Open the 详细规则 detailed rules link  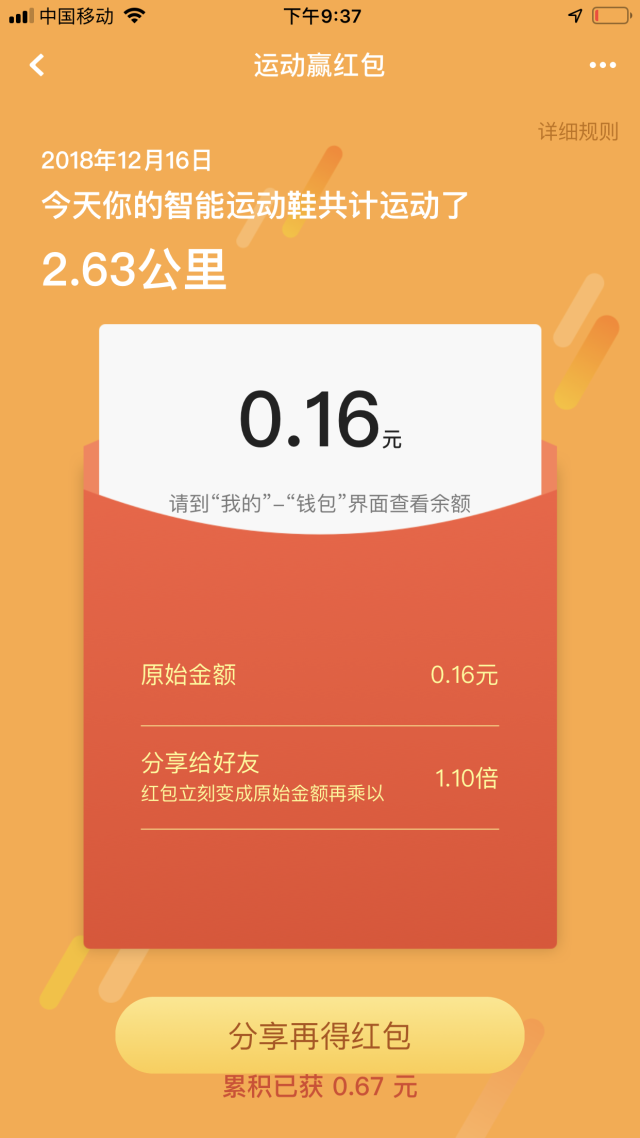coord(578,132)
